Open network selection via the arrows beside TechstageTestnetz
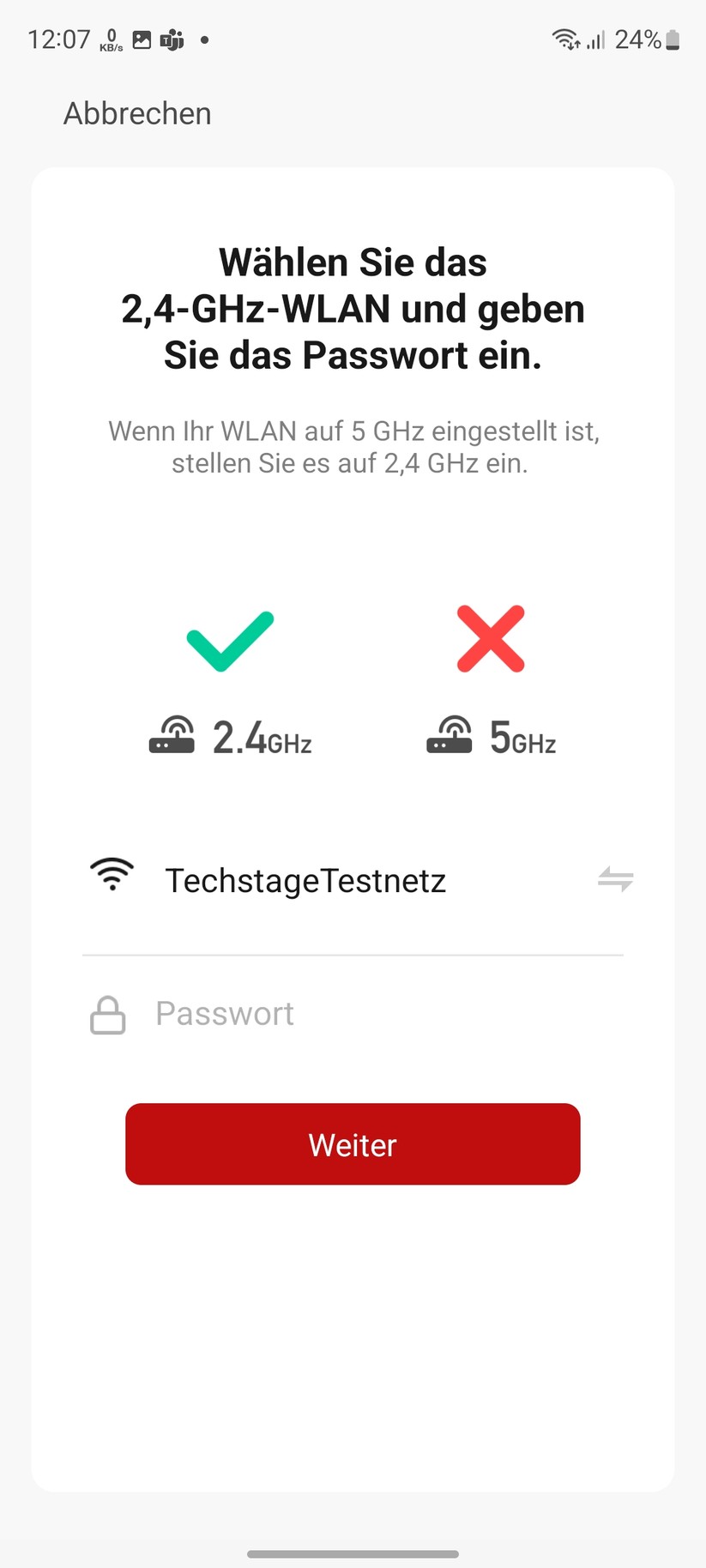This screenshot has height=1568, width=706. [614, 878]
